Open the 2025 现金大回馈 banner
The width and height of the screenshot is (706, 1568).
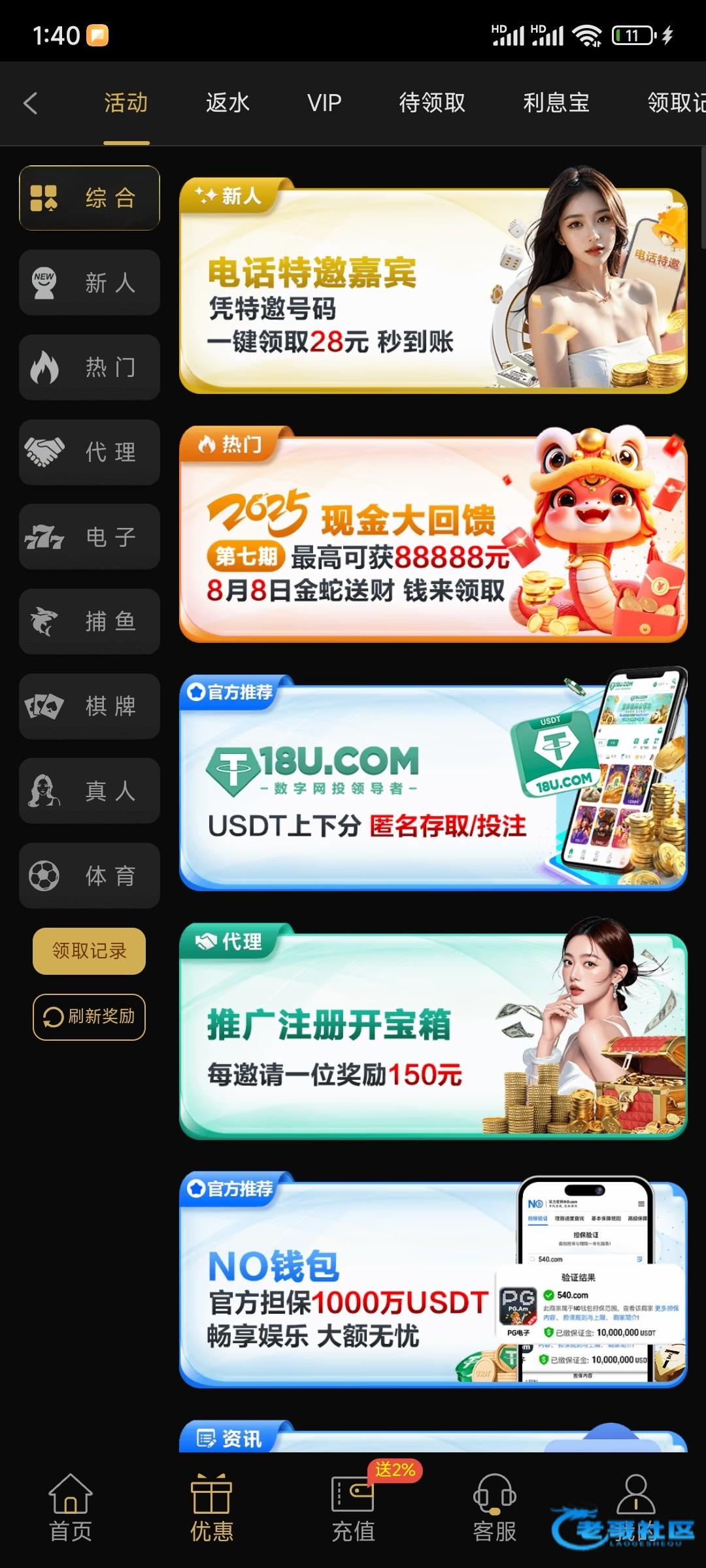click(x=433, y=536)
